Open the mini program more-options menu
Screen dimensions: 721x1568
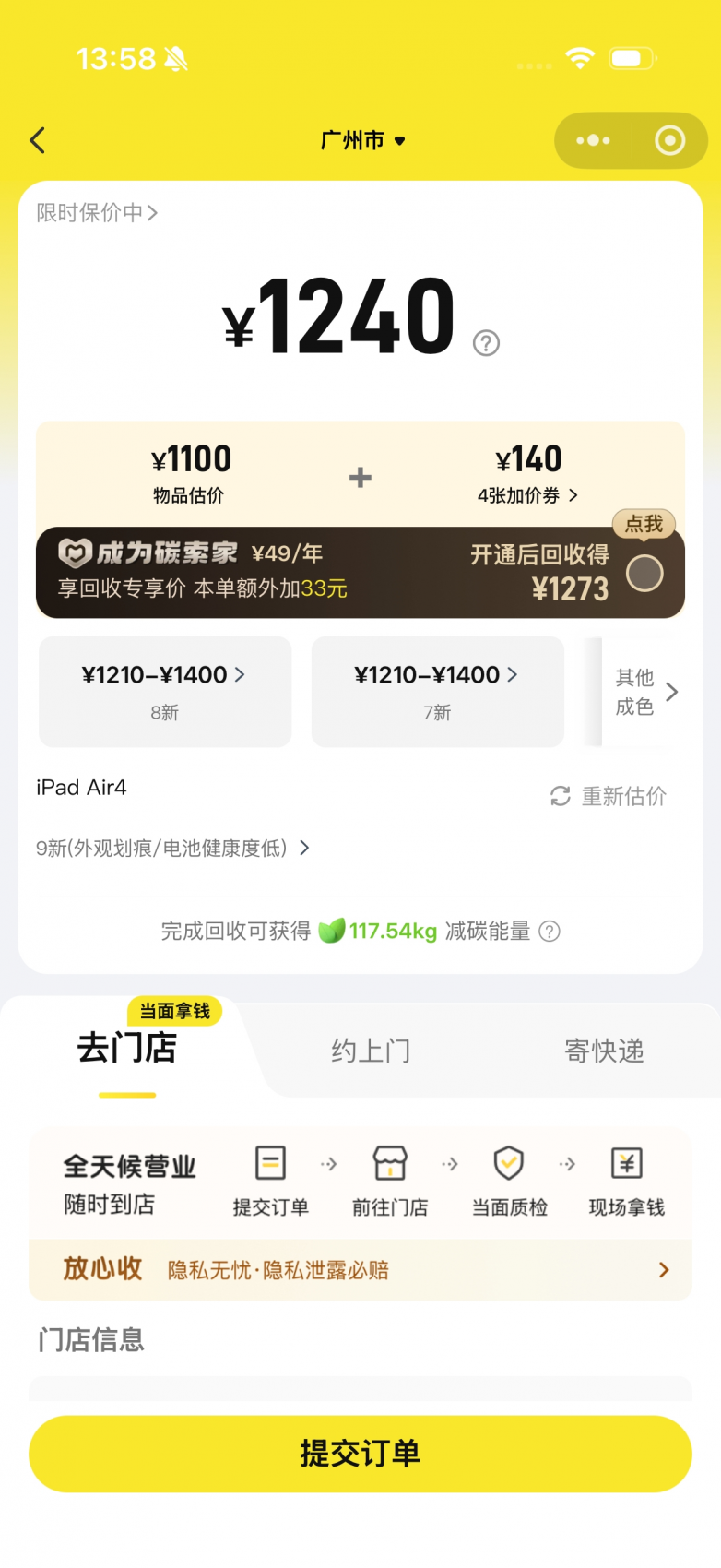[593, 140]
